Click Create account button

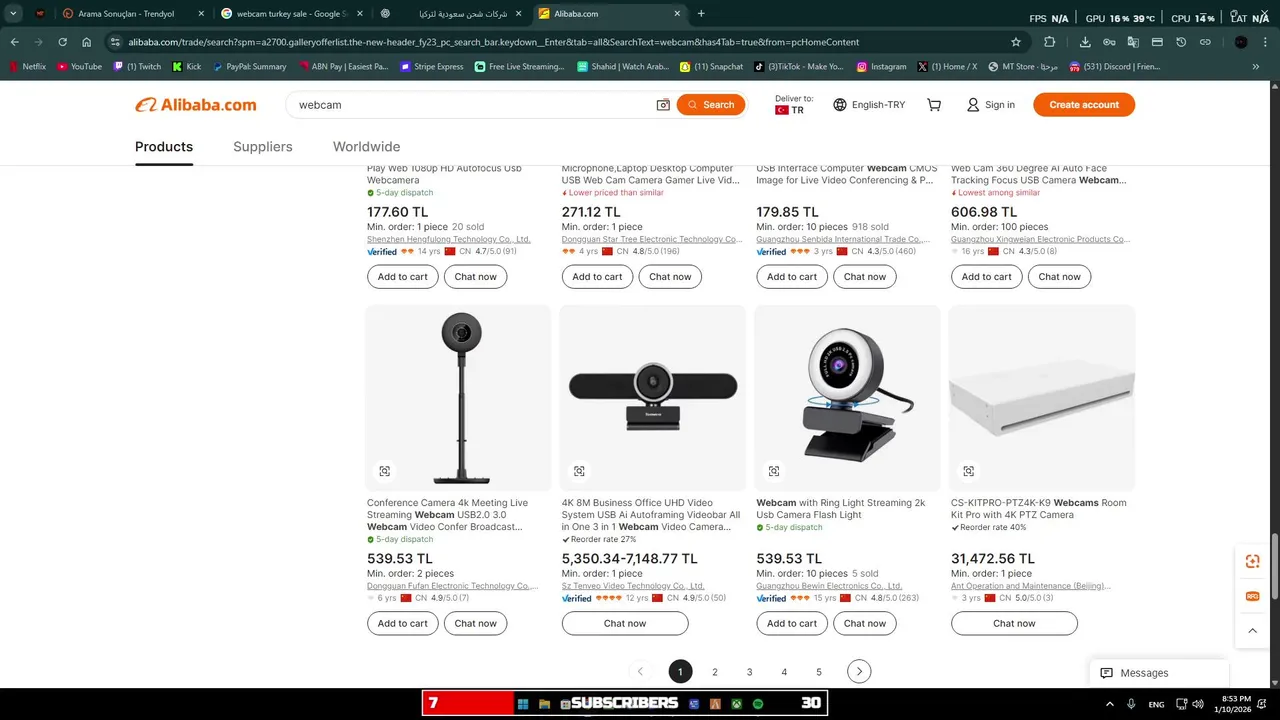[1084, 105]
